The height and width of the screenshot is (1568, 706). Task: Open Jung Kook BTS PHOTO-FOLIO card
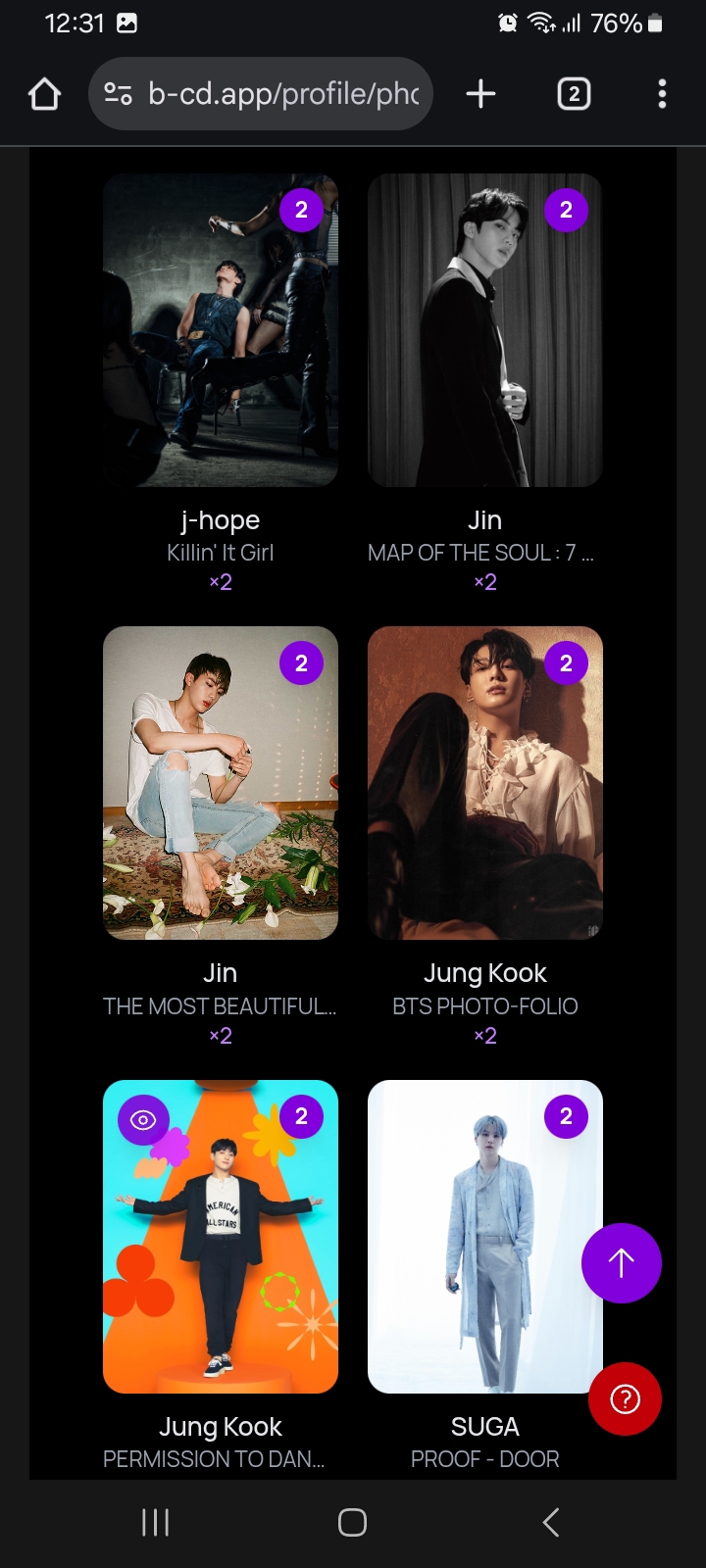point(484,783)
